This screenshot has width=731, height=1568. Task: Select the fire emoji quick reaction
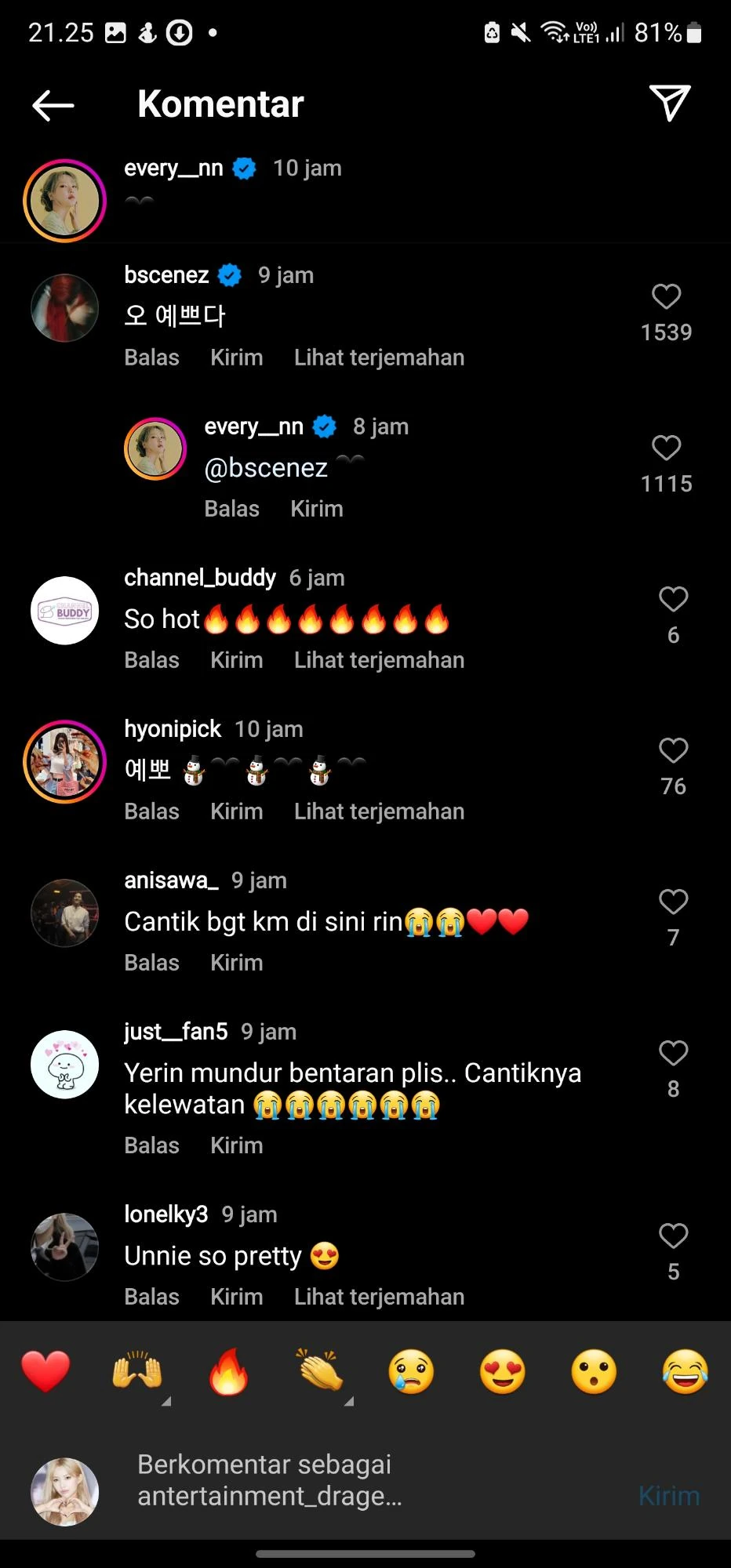click(228, 1373)
